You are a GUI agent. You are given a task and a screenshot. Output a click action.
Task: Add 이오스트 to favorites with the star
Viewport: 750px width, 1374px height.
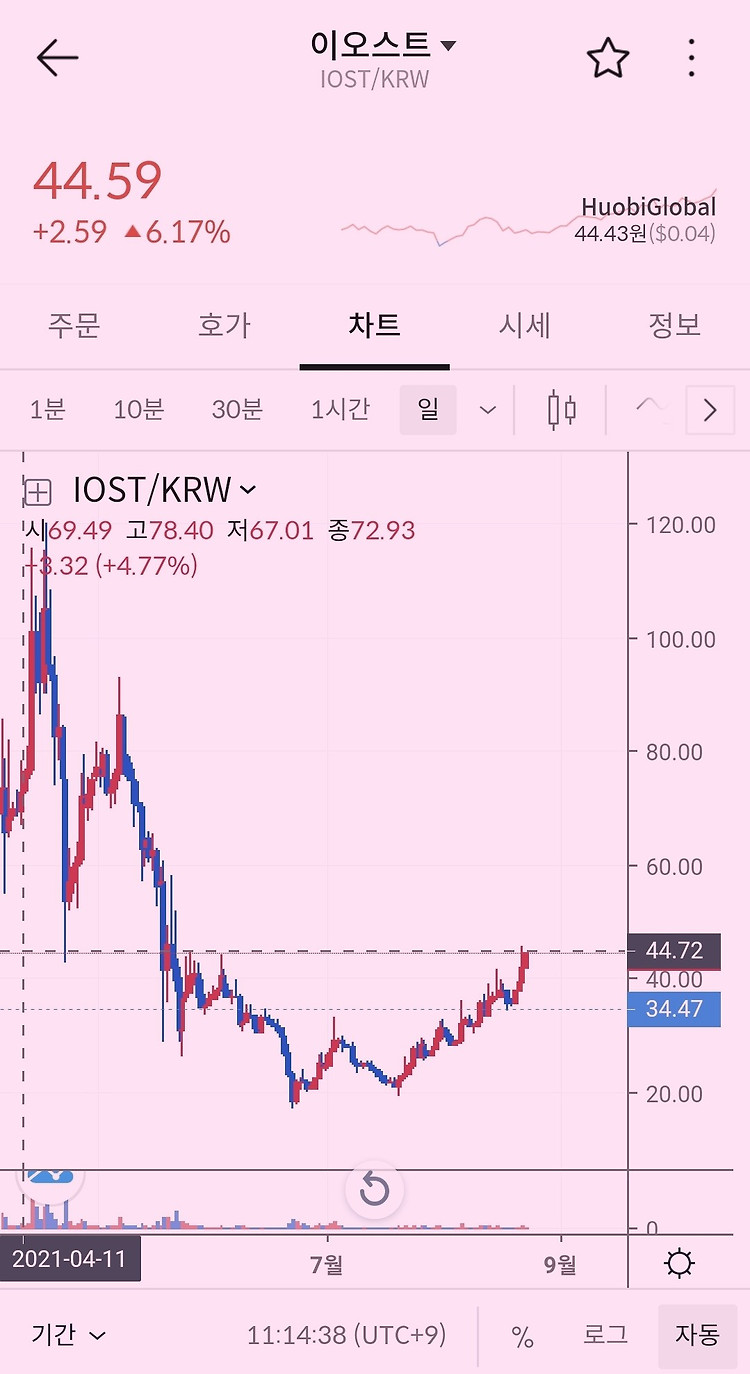[x=607, y=59]
